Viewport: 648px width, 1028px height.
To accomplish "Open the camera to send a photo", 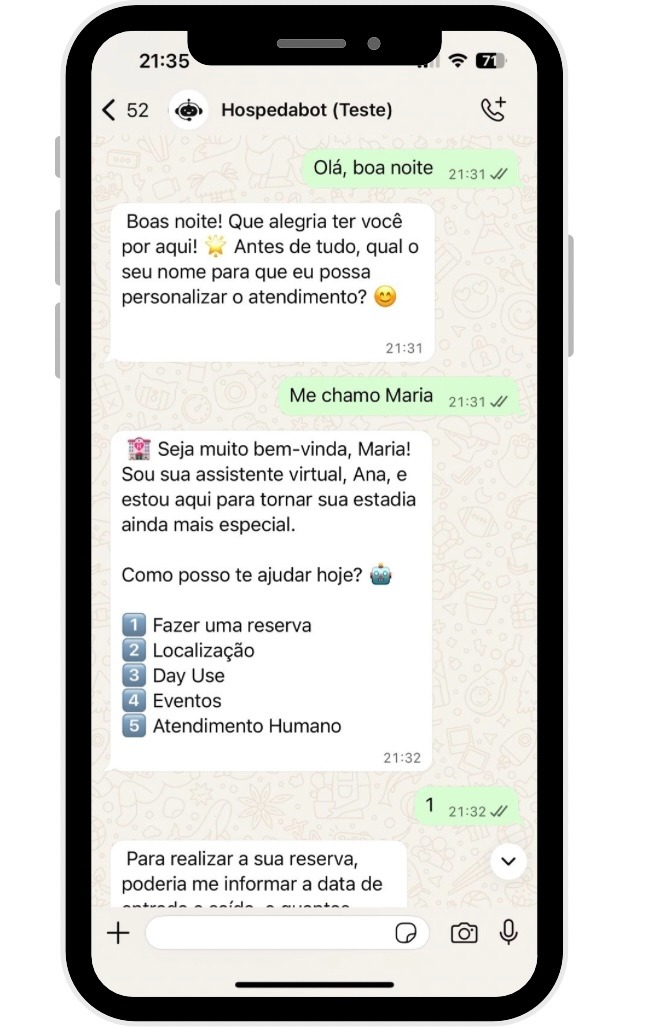I will click(x=463, y=933).
